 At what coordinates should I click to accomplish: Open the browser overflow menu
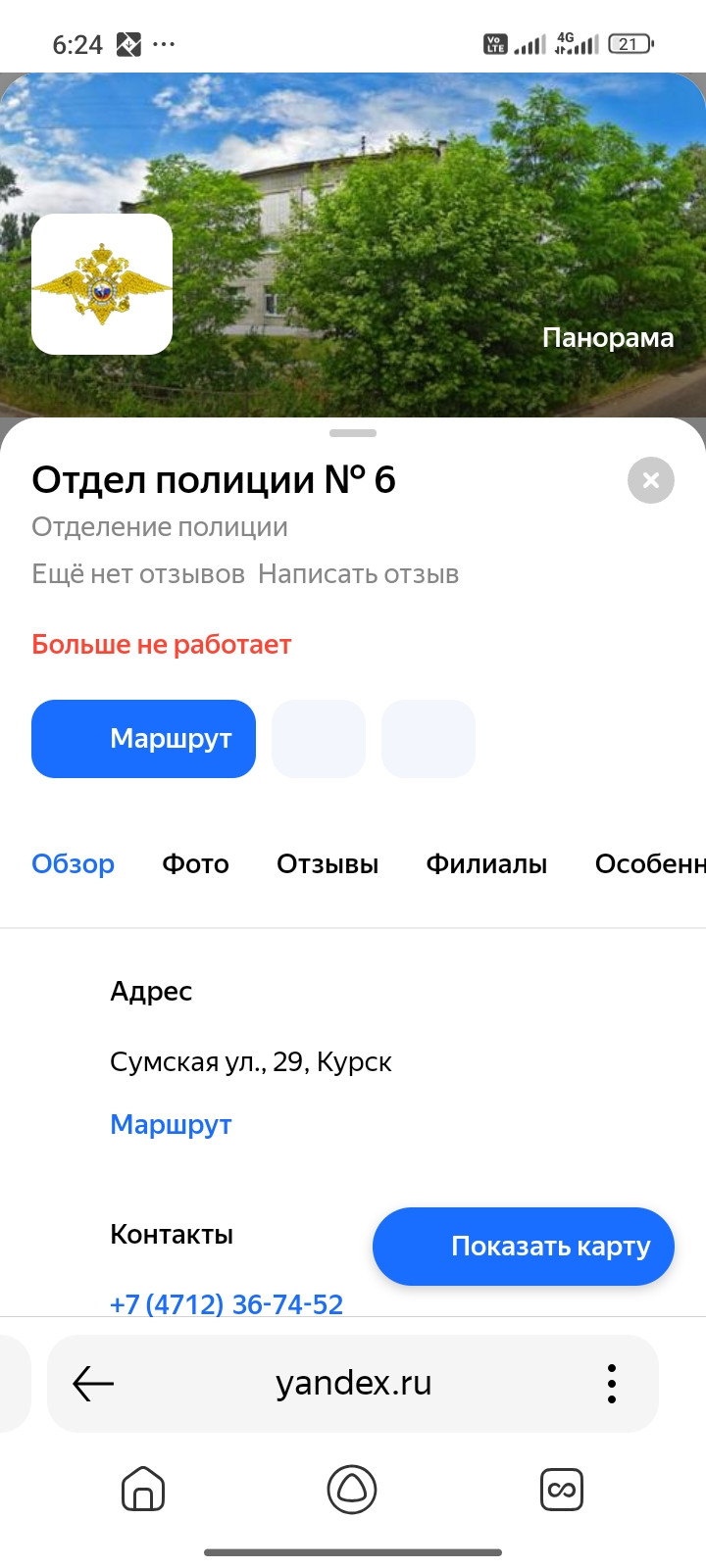611,1384
